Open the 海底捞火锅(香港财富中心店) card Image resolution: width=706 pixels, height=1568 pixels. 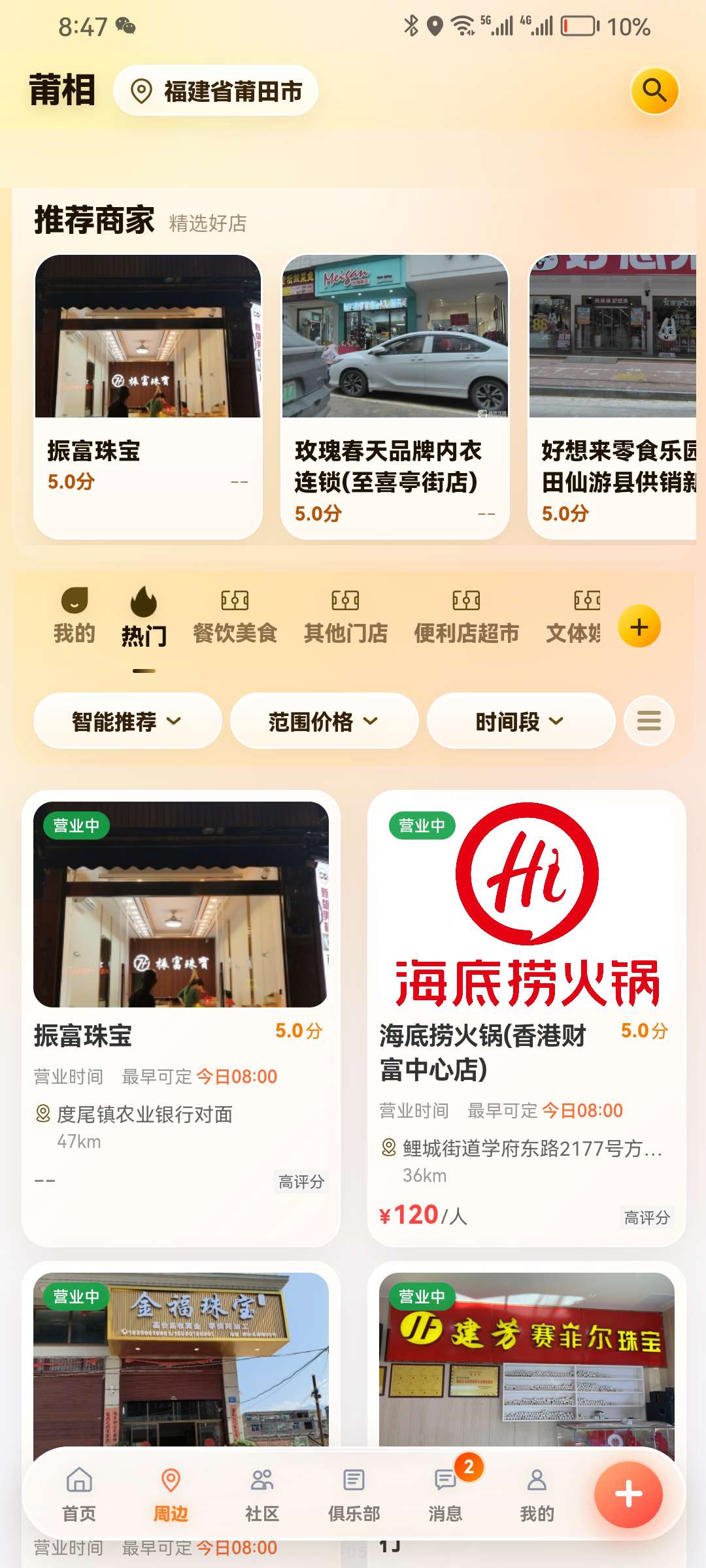coord(527,1019)
